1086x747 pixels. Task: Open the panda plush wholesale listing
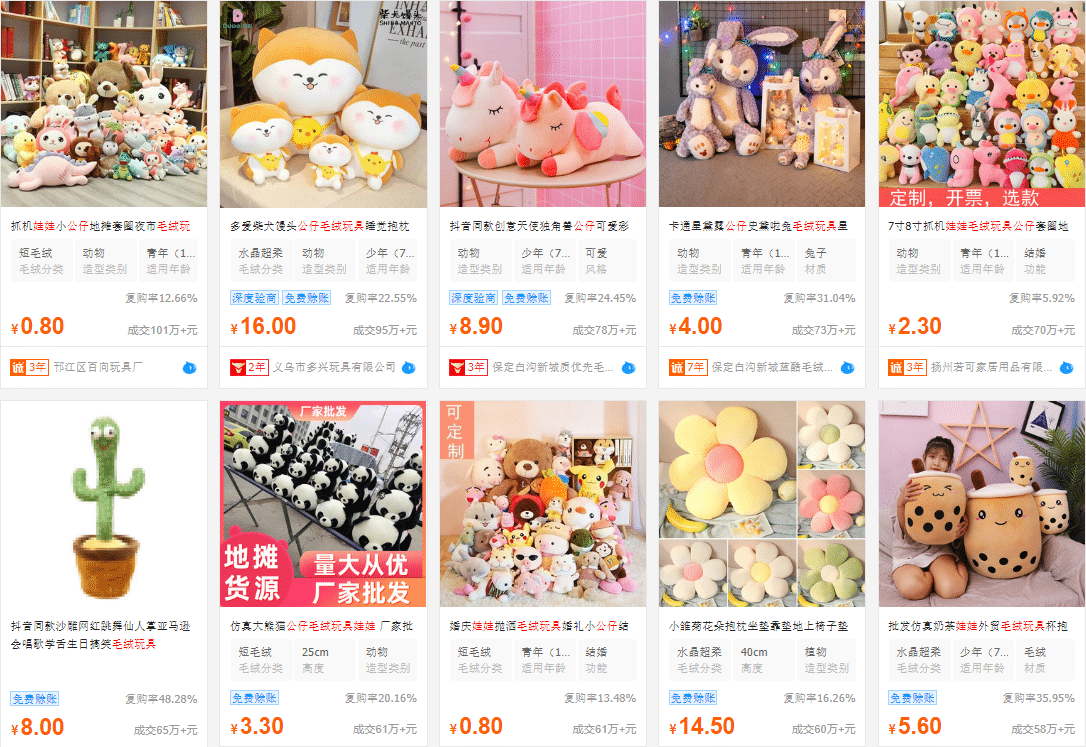point(323,504)
